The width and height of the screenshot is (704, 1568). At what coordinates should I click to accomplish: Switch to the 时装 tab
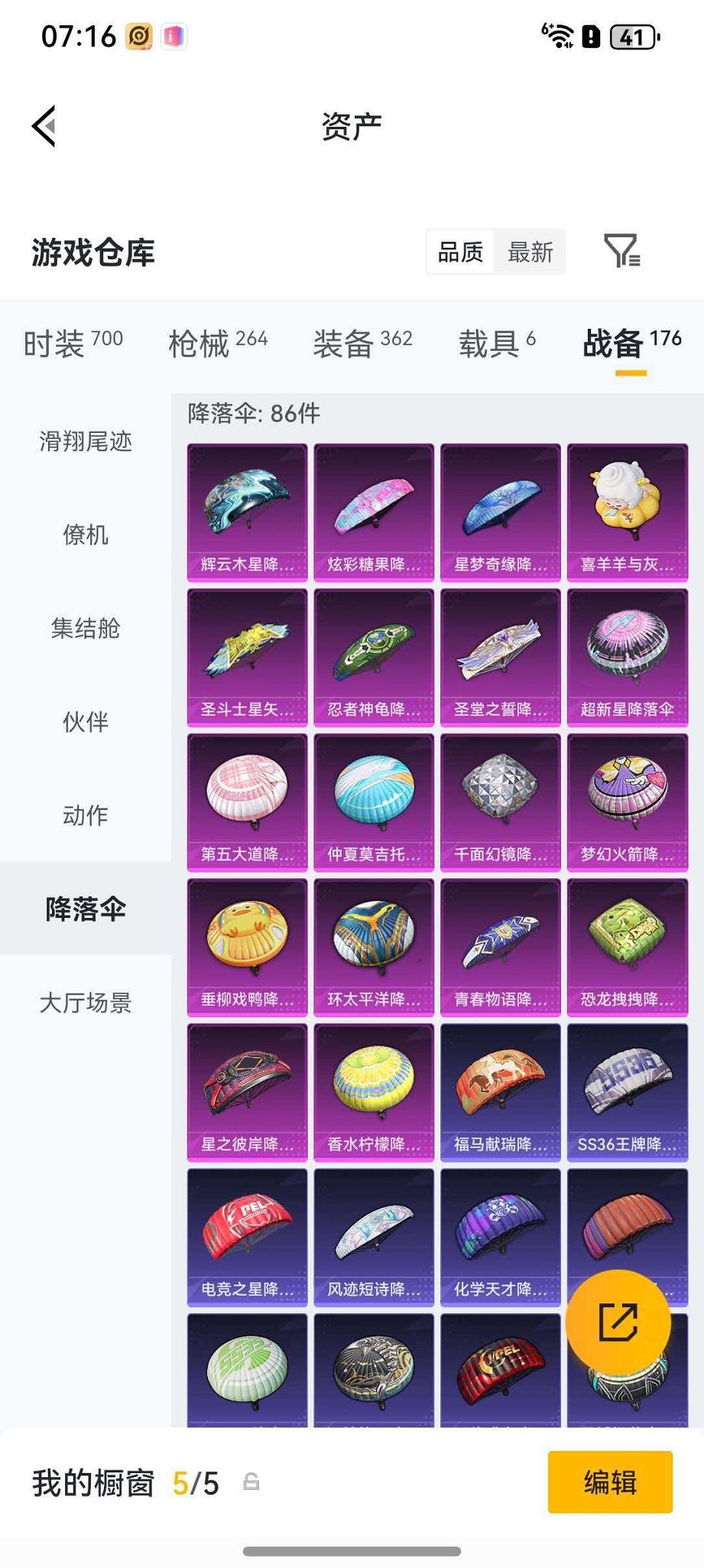(x=73, y=343)
